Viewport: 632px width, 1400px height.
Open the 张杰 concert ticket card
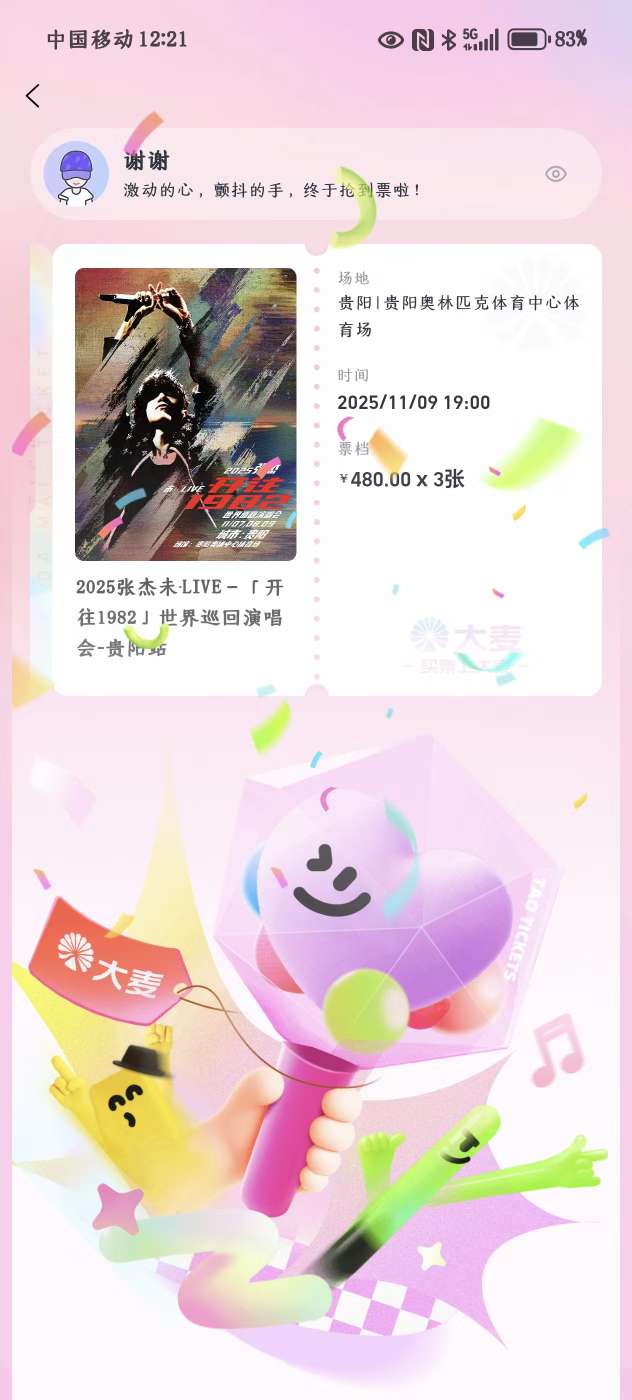click(x=327, y=470)
